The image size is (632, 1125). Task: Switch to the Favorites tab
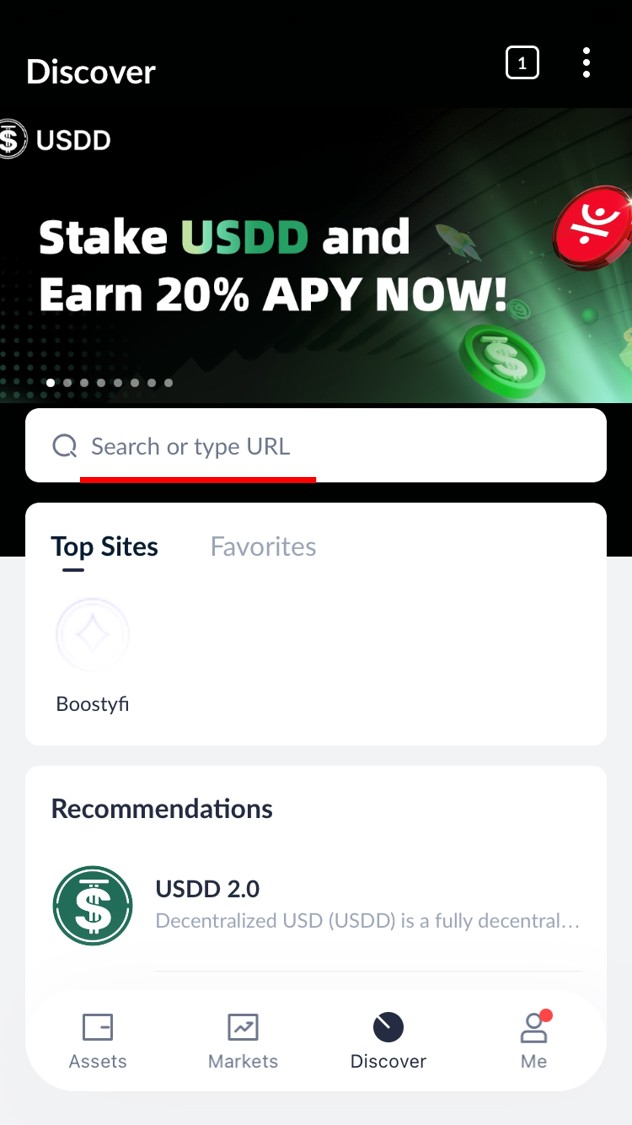[x=263, y=547]
